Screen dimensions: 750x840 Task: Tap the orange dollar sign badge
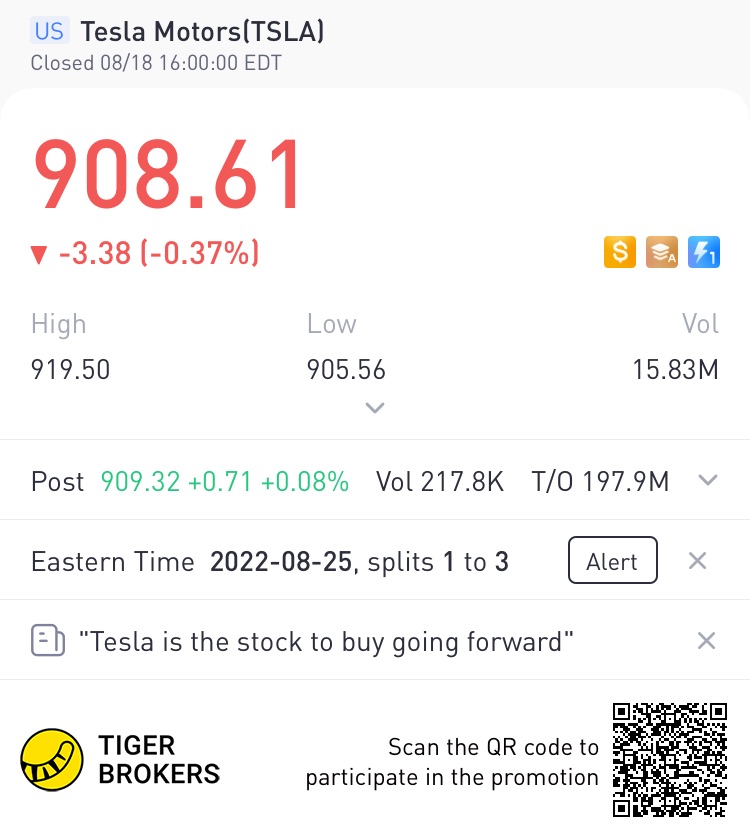click(620, 252)
